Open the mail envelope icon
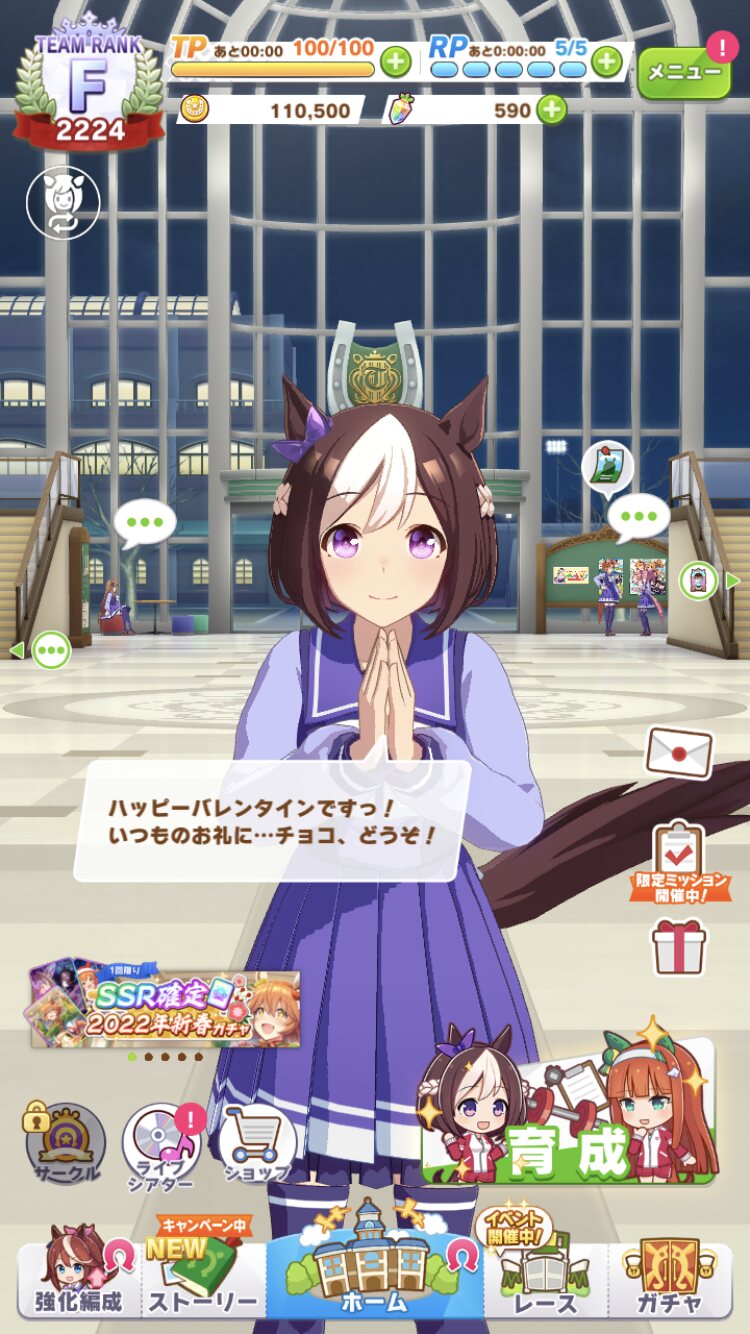The width and height of the screenshot is (750, 1334). 679,752
